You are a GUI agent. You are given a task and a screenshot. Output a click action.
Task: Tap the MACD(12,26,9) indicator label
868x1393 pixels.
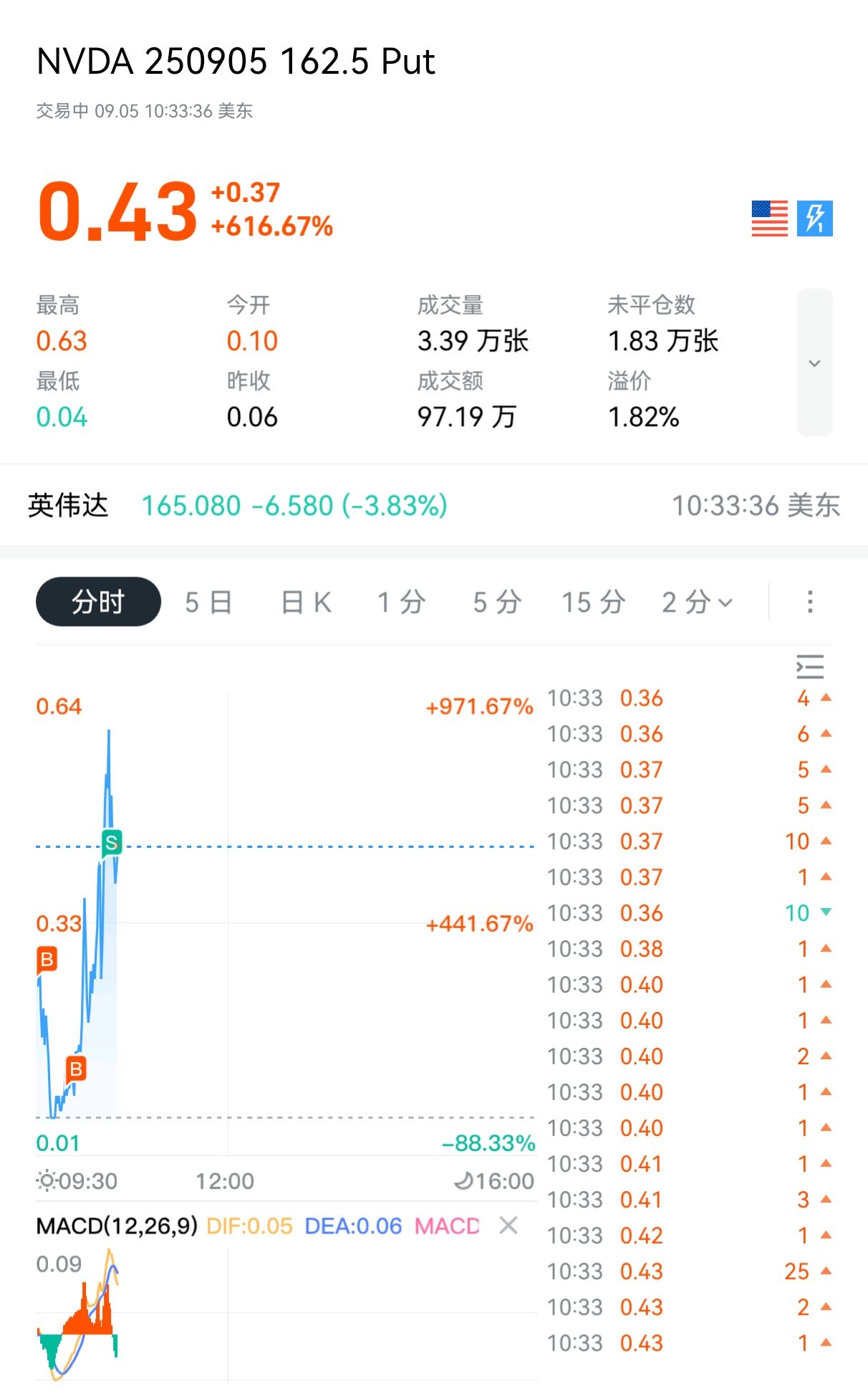pos(117,1225)
